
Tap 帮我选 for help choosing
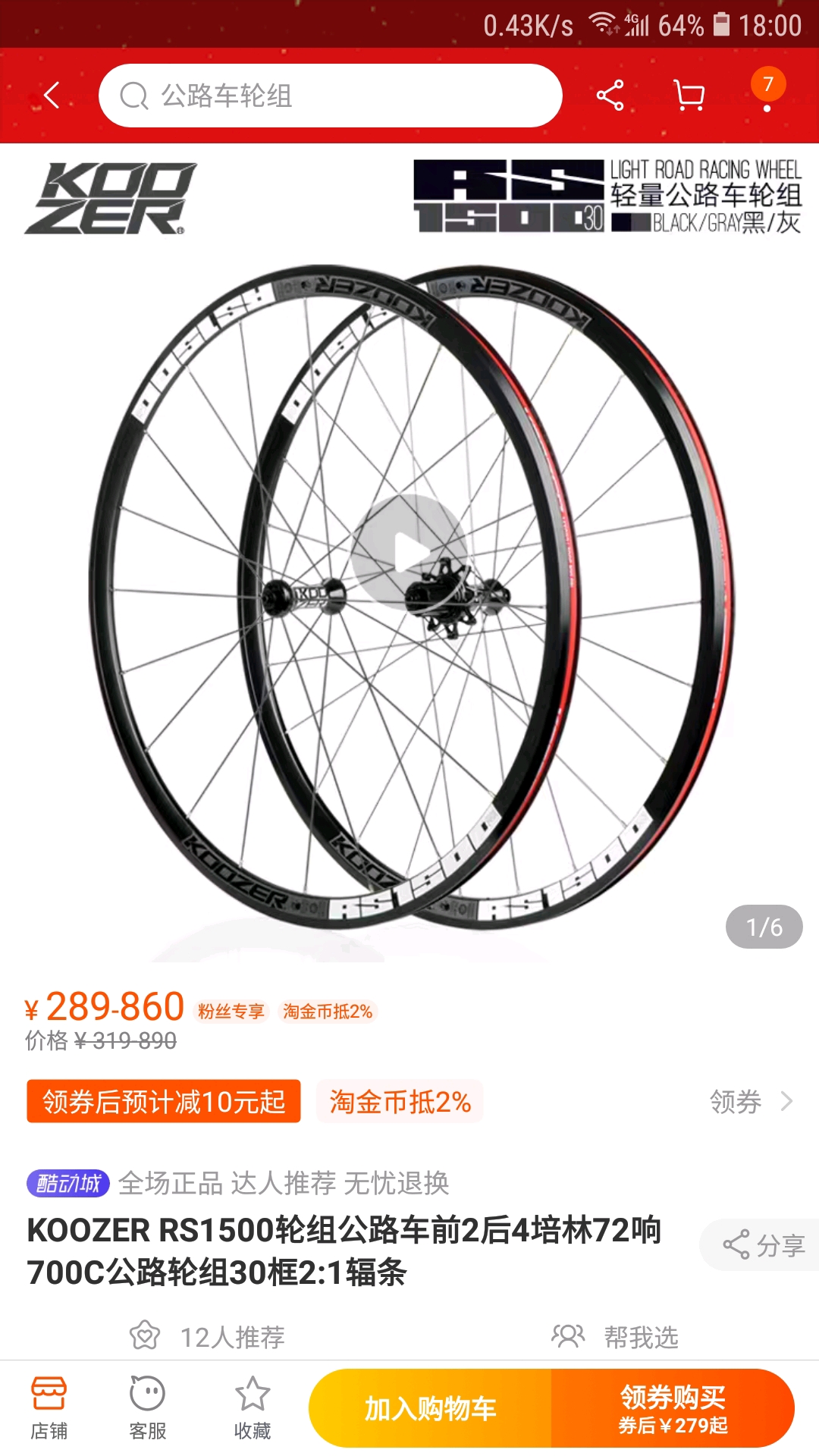[x=616, y=1336]
